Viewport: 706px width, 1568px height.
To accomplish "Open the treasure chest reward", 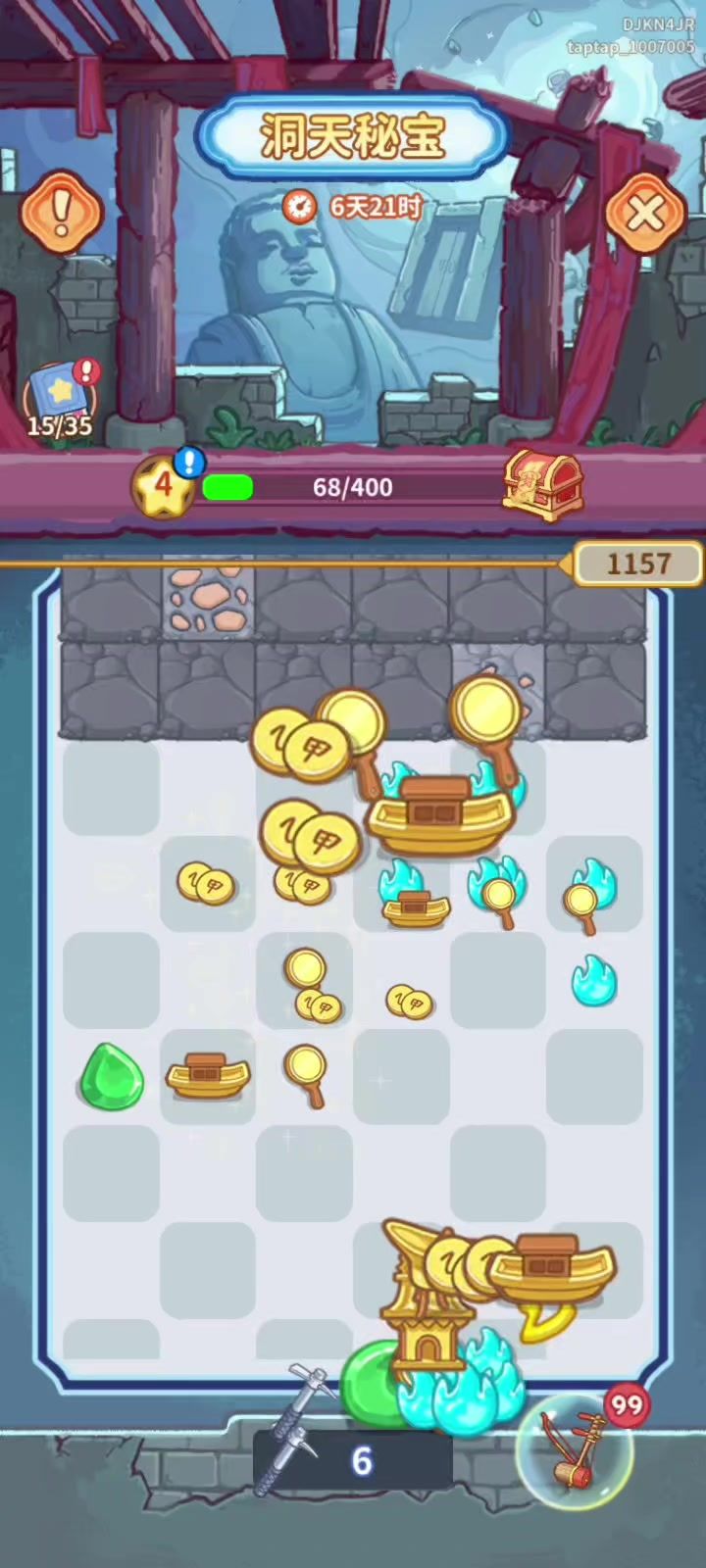I will [542, 482].
